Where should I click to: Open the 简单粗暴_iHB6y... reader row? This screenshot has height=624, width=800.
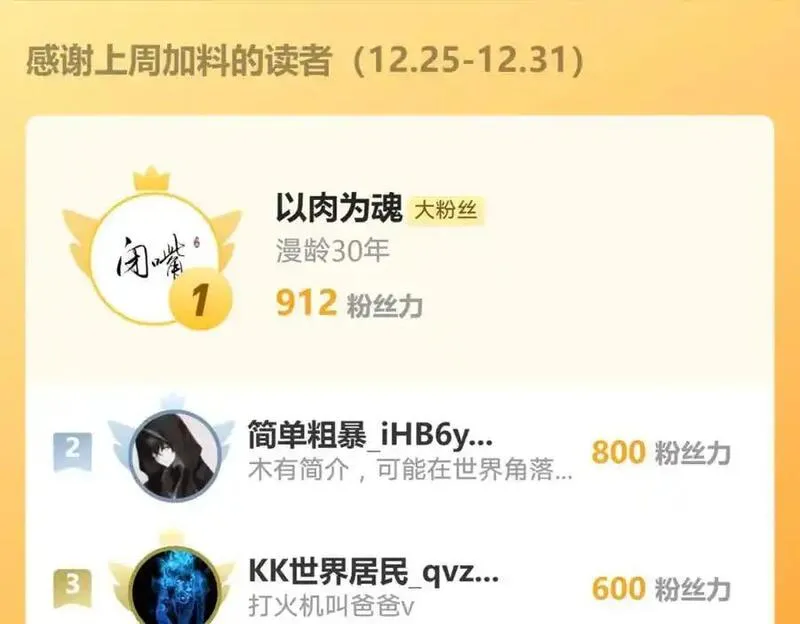point(400,452)
